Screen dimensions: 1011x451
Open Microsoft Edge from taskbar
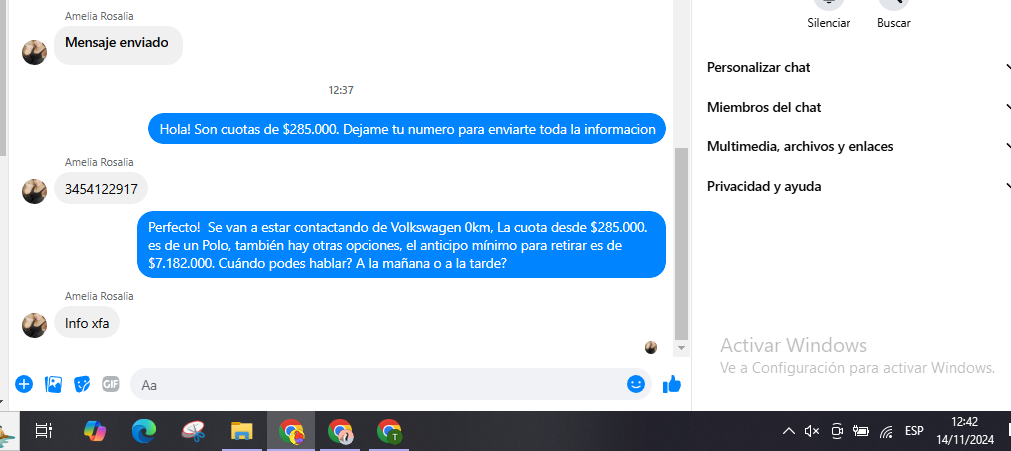[144, 431]
